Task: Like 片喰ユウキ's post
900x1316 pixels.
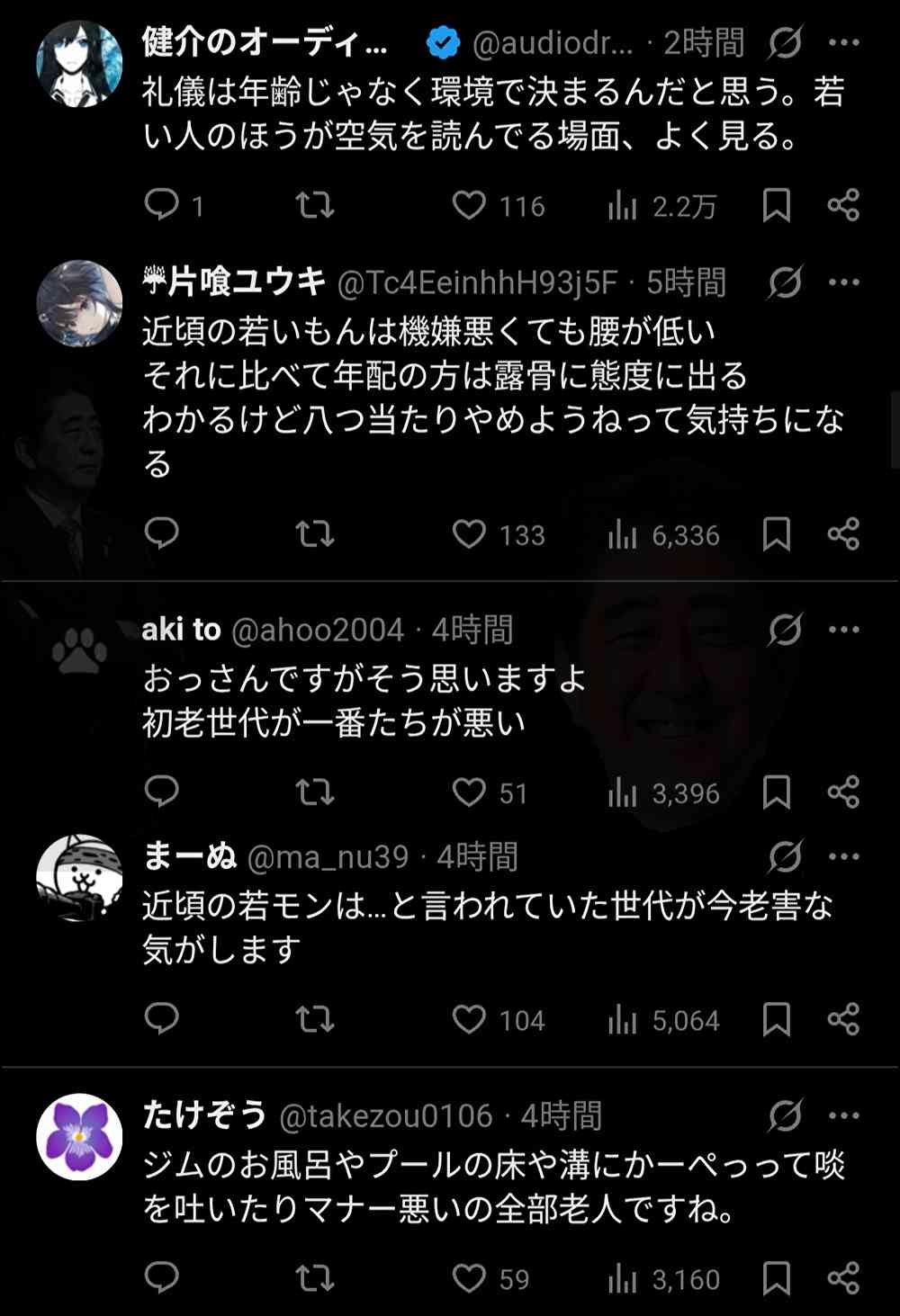Action: [469, 535]
